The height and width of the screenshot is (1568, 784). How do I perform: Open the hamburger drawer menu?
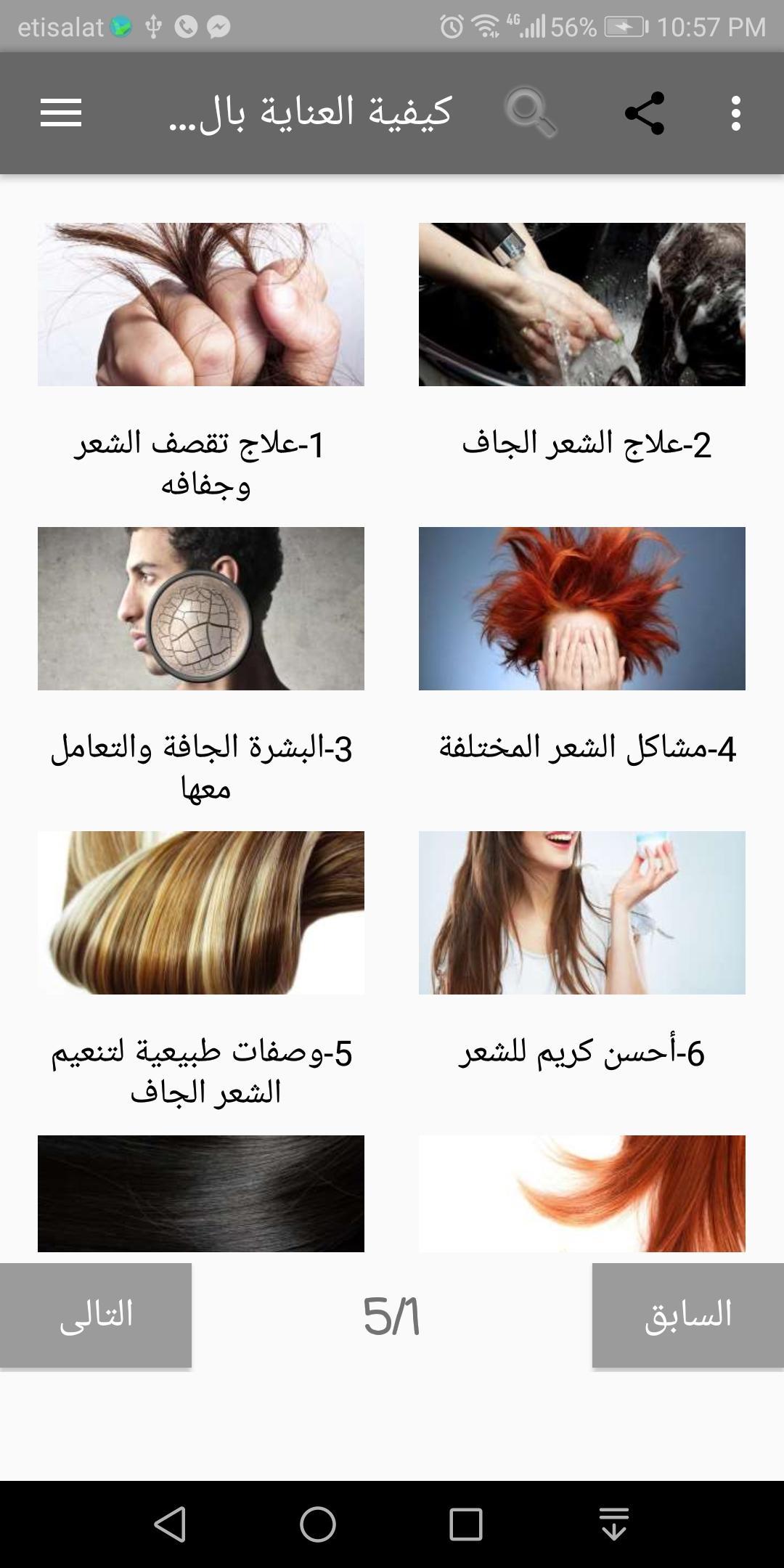(61, 113)
